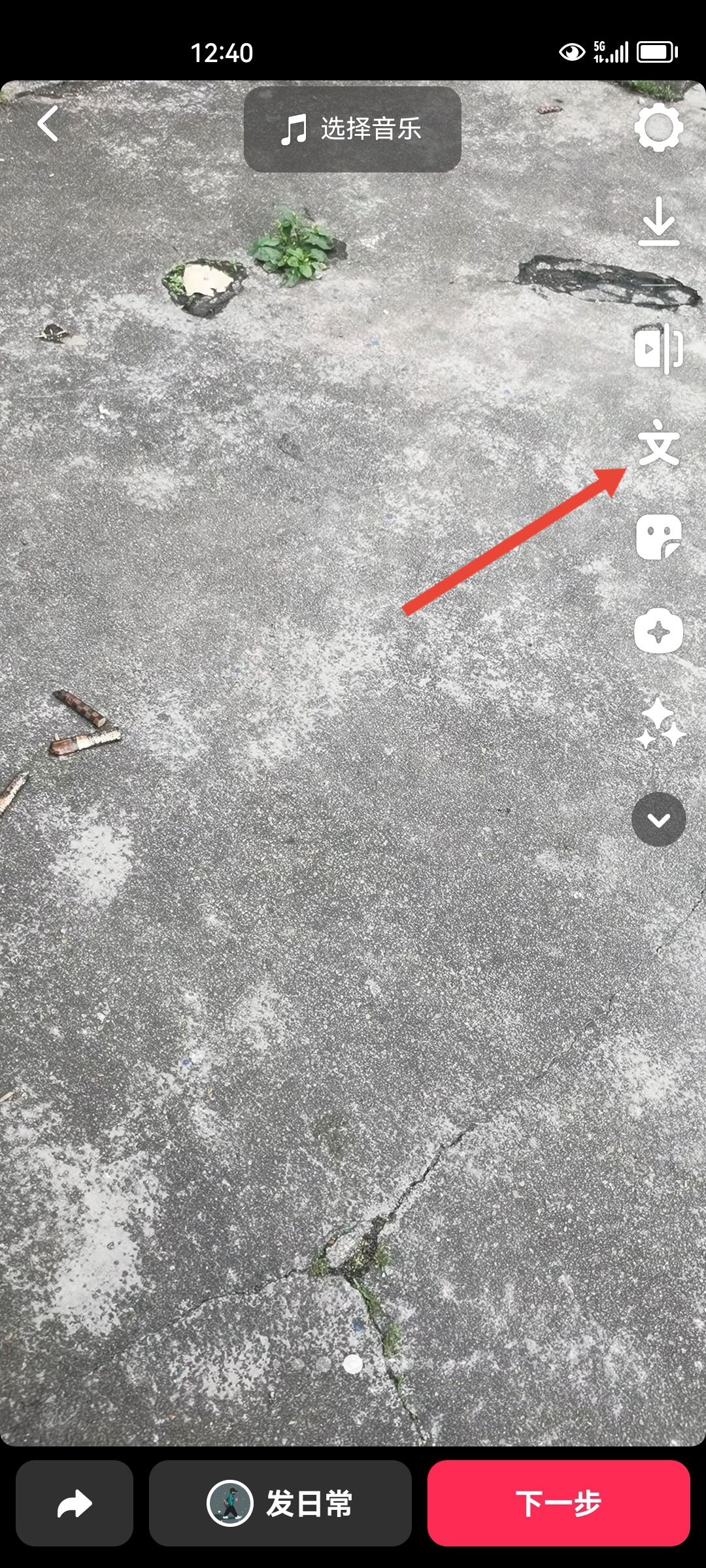Open the stickers tool
The height and width of the screenshot is (1568, 706).
click(x=658, y=537)
